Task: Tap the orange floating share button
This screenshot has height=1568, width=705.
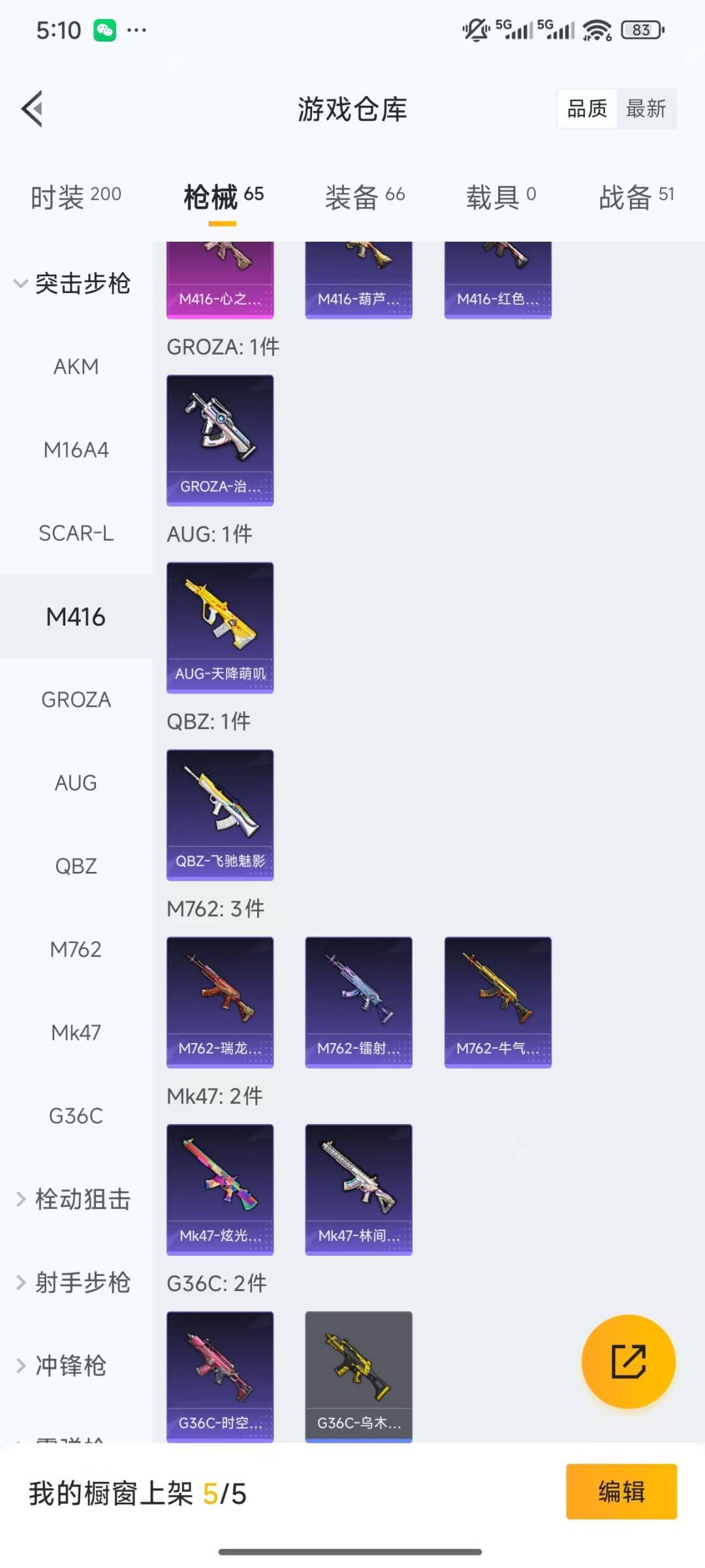Action: tap(628, 1361)
